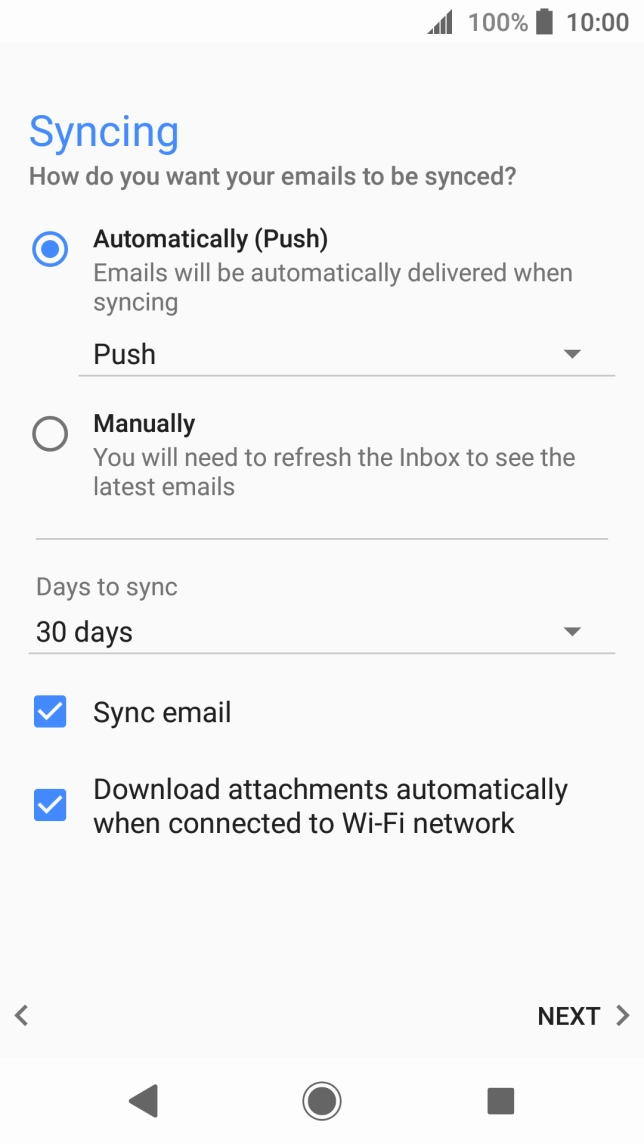Choose the Manually sync option
This screenshot has width=644, height=1144.
tap(50, 433)
